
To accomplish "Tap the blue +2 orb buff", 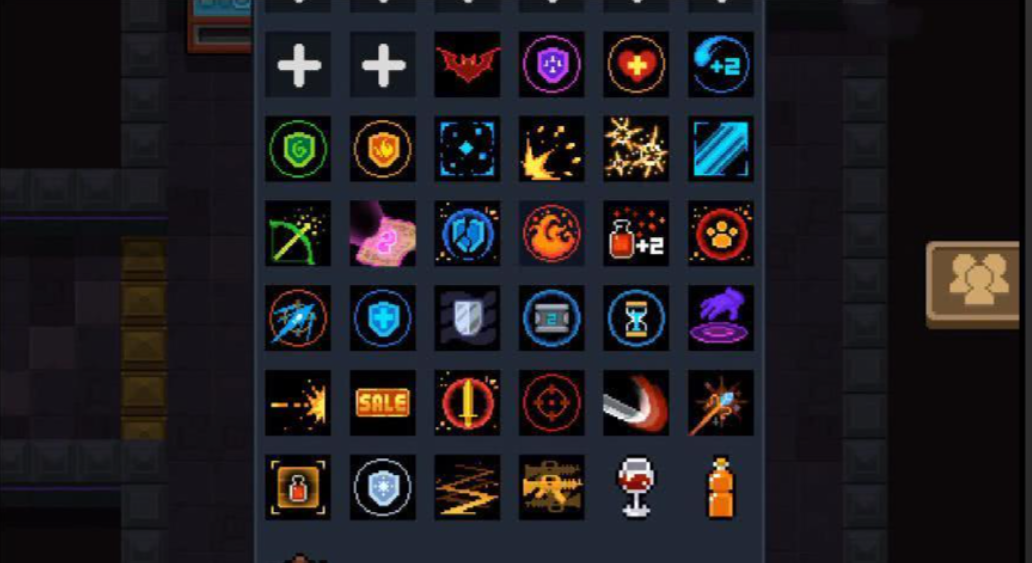I will pyautogui.click(x=720, y=65).
